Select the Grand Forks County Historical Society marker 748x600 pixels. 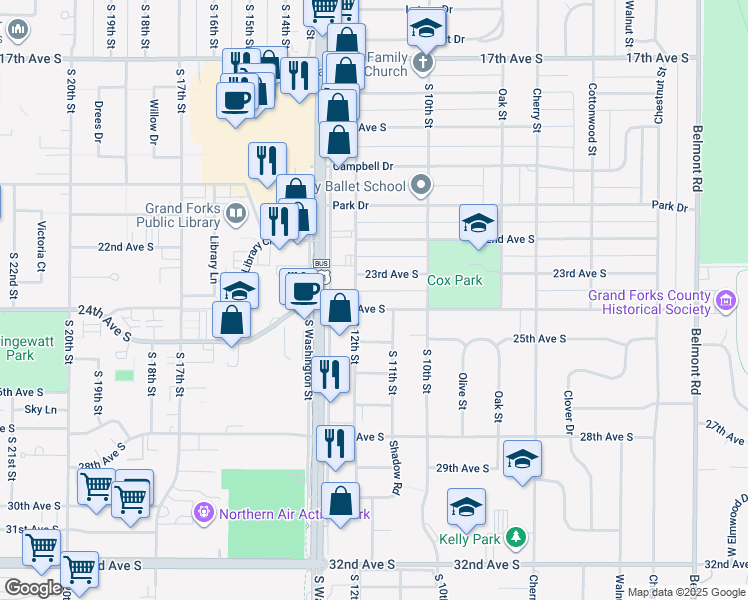pyautogui.click(x=726, y=298)
